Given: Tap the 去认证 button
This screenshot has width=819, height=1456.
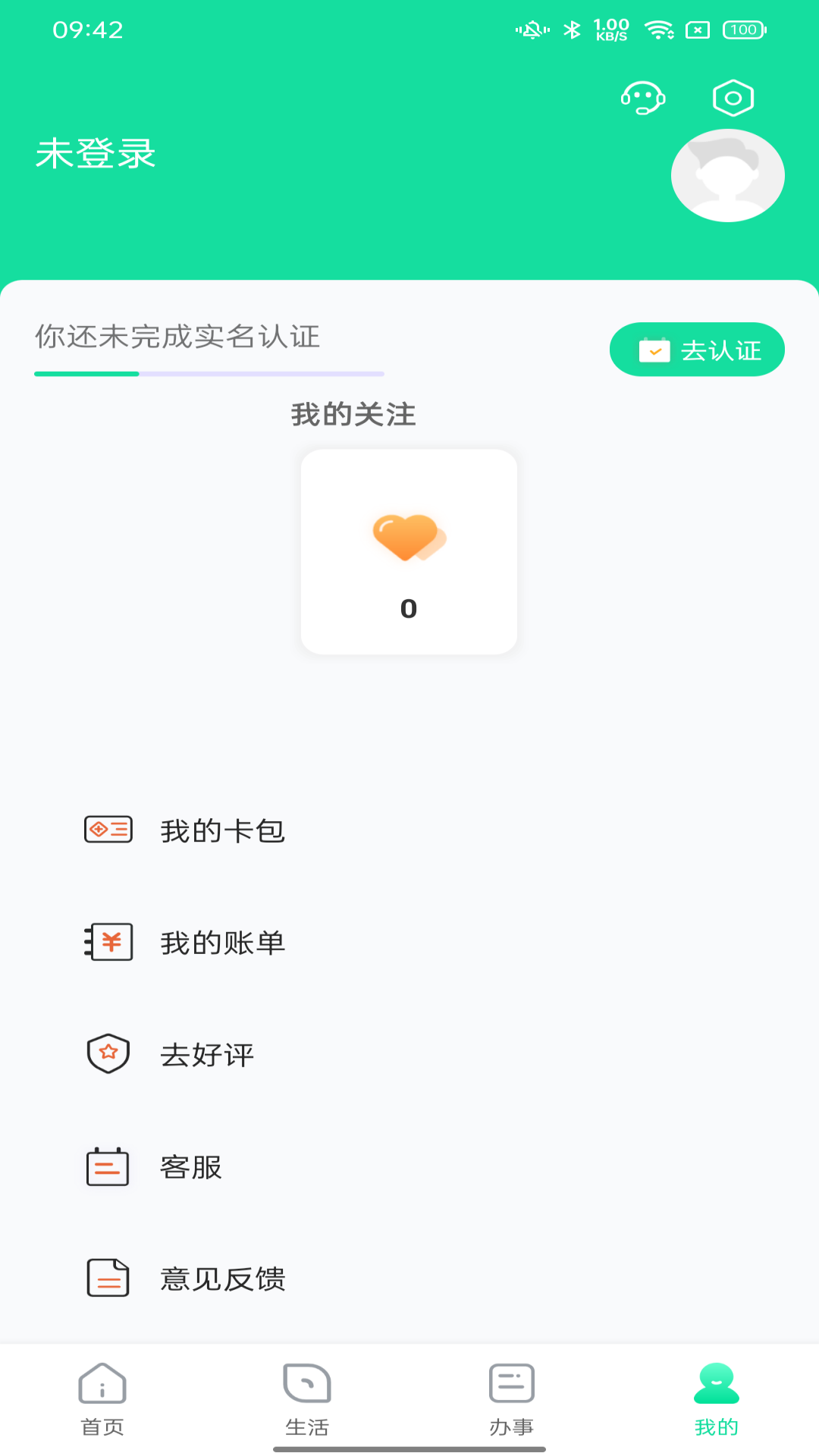Looking at the screenshot, I should click(x=697, y=350).
